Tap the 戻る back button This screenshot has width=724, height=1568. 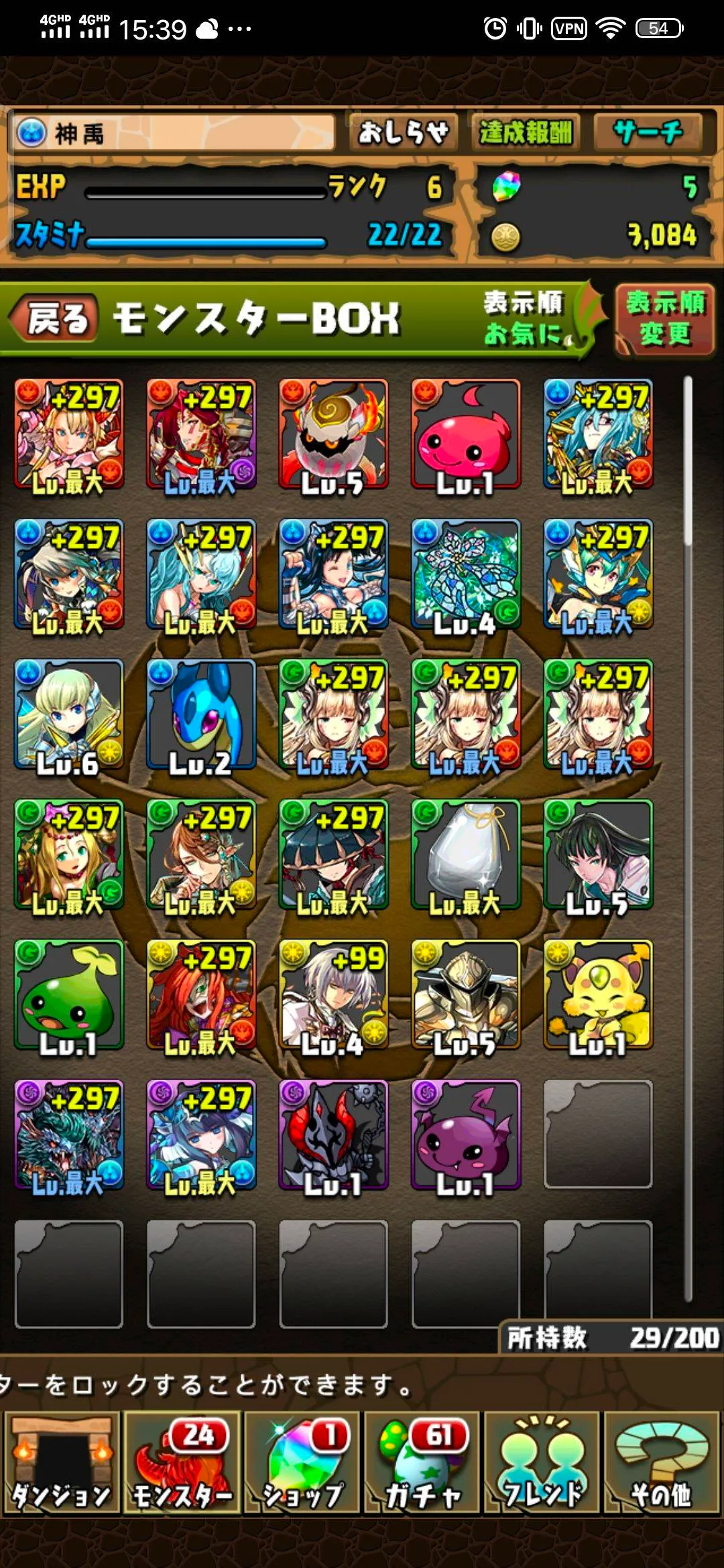[x=57, y=318]
